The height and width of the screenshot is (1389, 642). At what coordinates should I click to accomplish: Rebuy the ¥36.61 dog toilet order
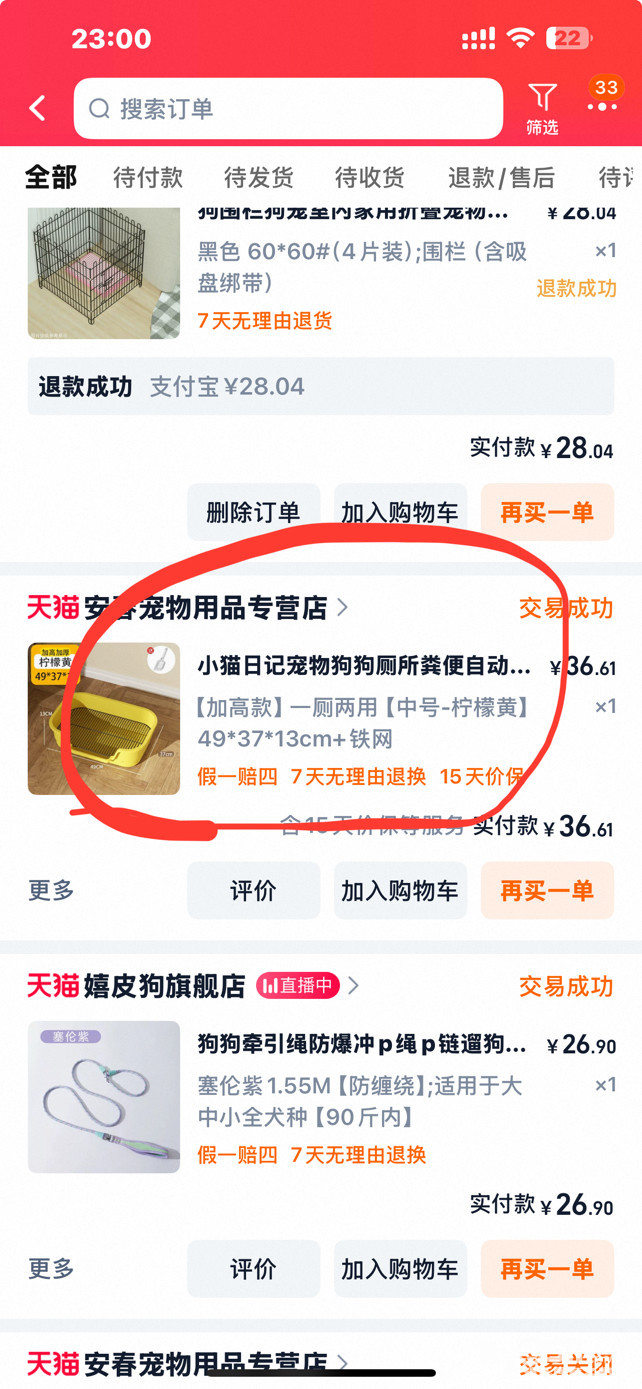coord(547,890)
